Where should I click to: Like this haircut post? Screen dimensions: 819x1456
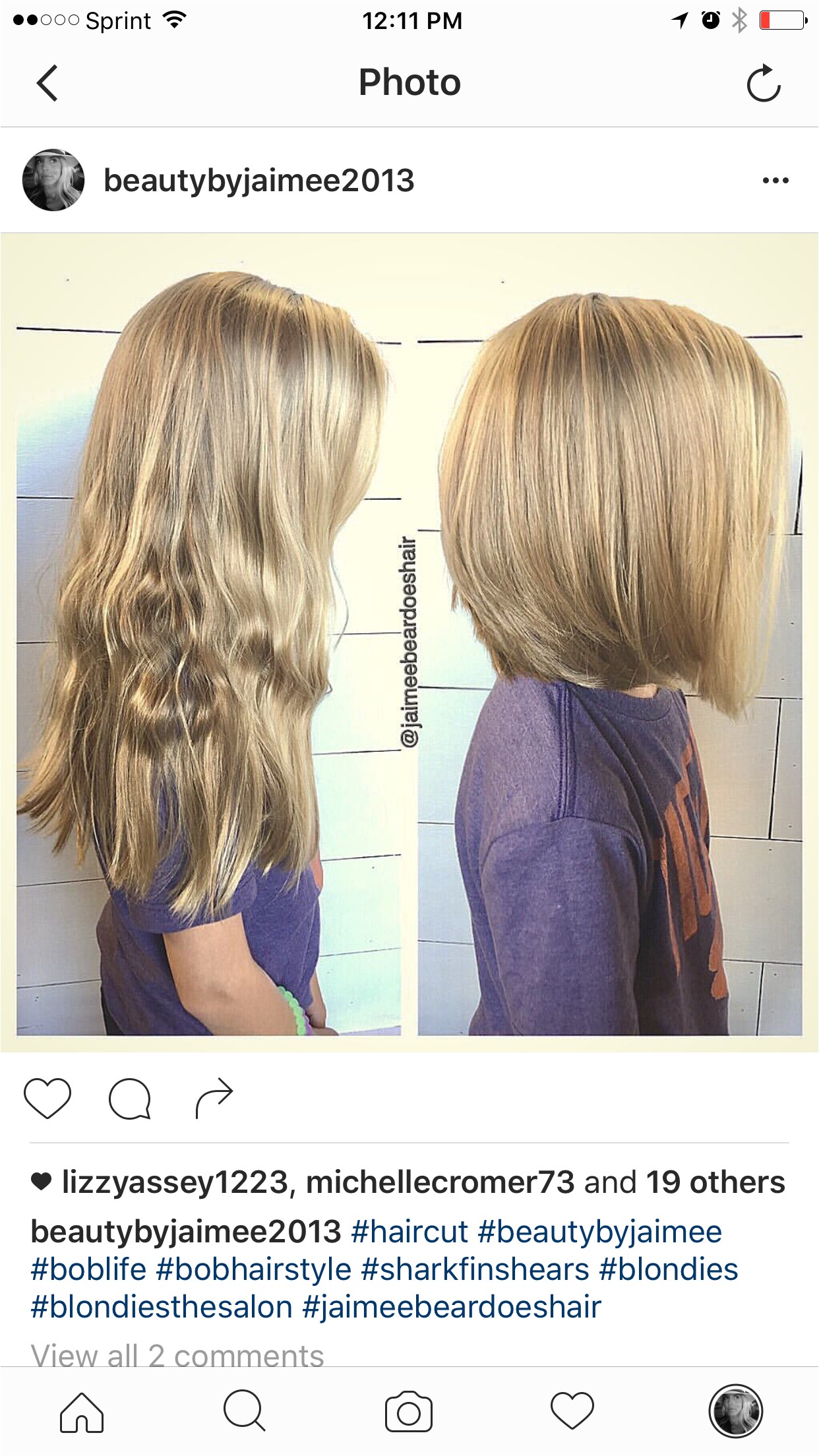47,1099
